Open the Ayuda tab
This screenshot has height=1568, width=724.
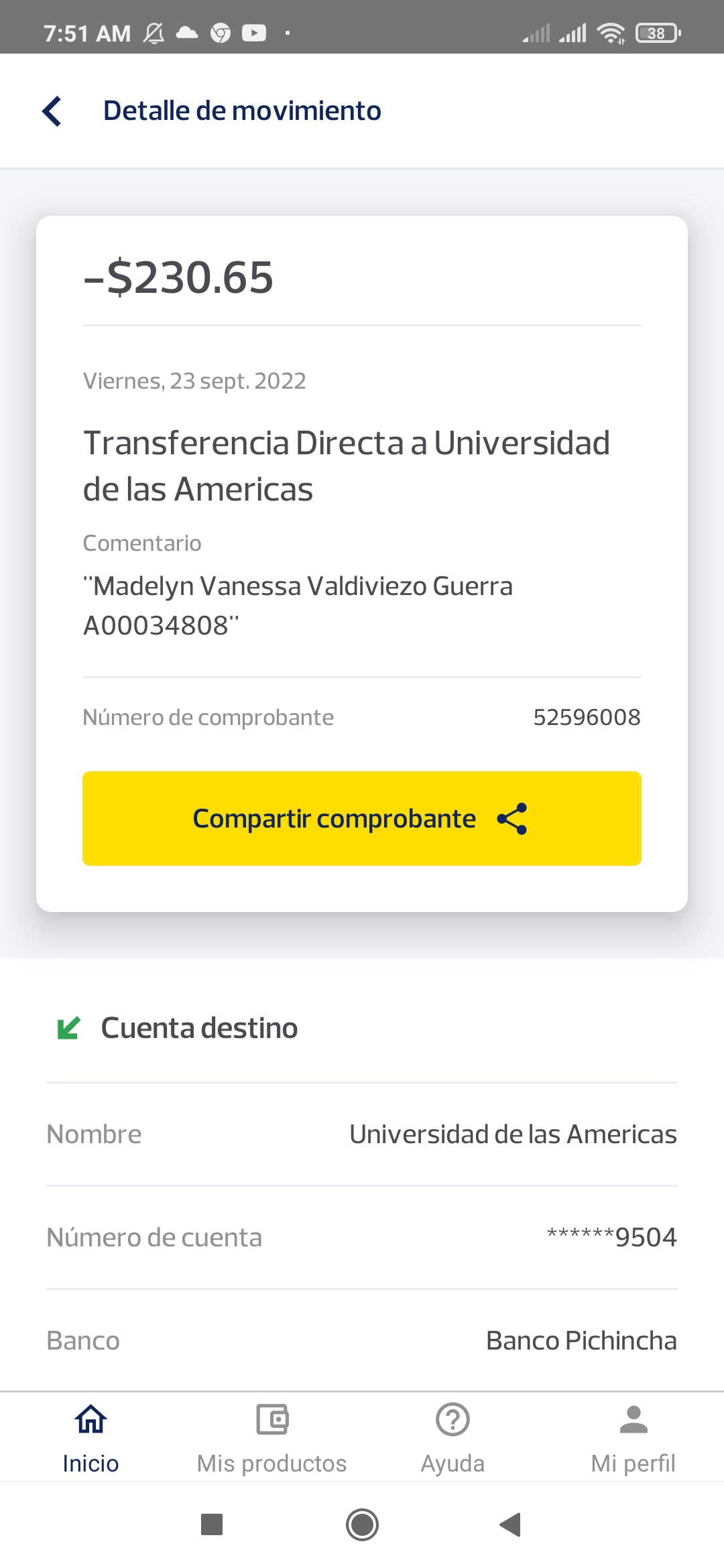452,1438
